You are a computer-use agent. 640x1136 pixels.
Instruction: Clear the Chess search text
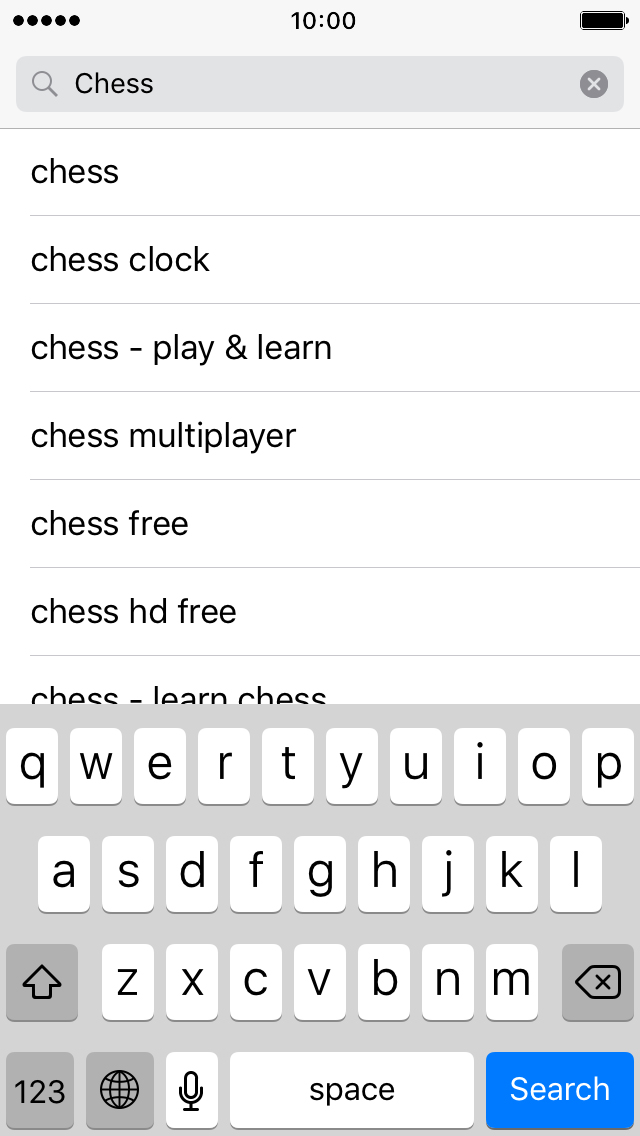click(594, 84)
